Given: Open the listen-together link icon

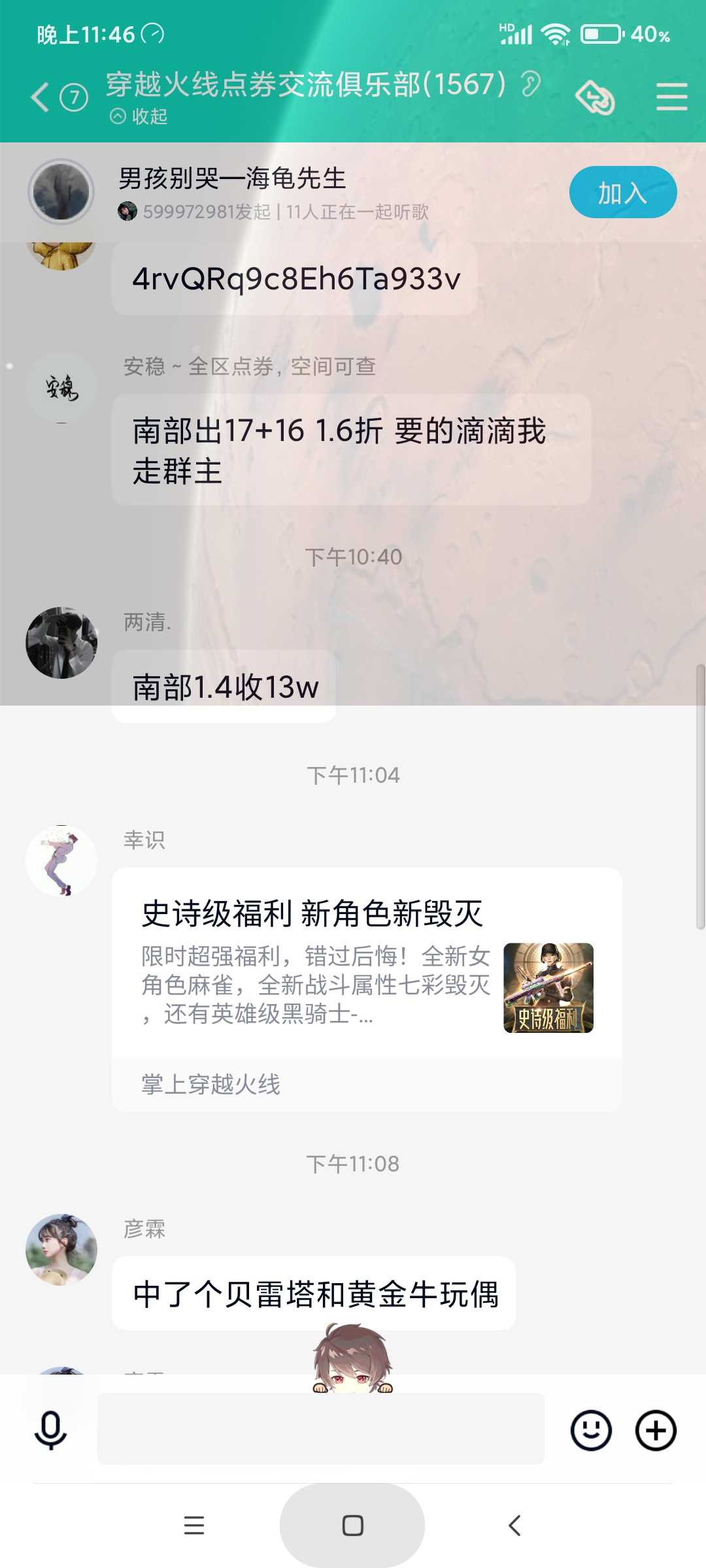Looking at the screenshot, I should point(595,98).
